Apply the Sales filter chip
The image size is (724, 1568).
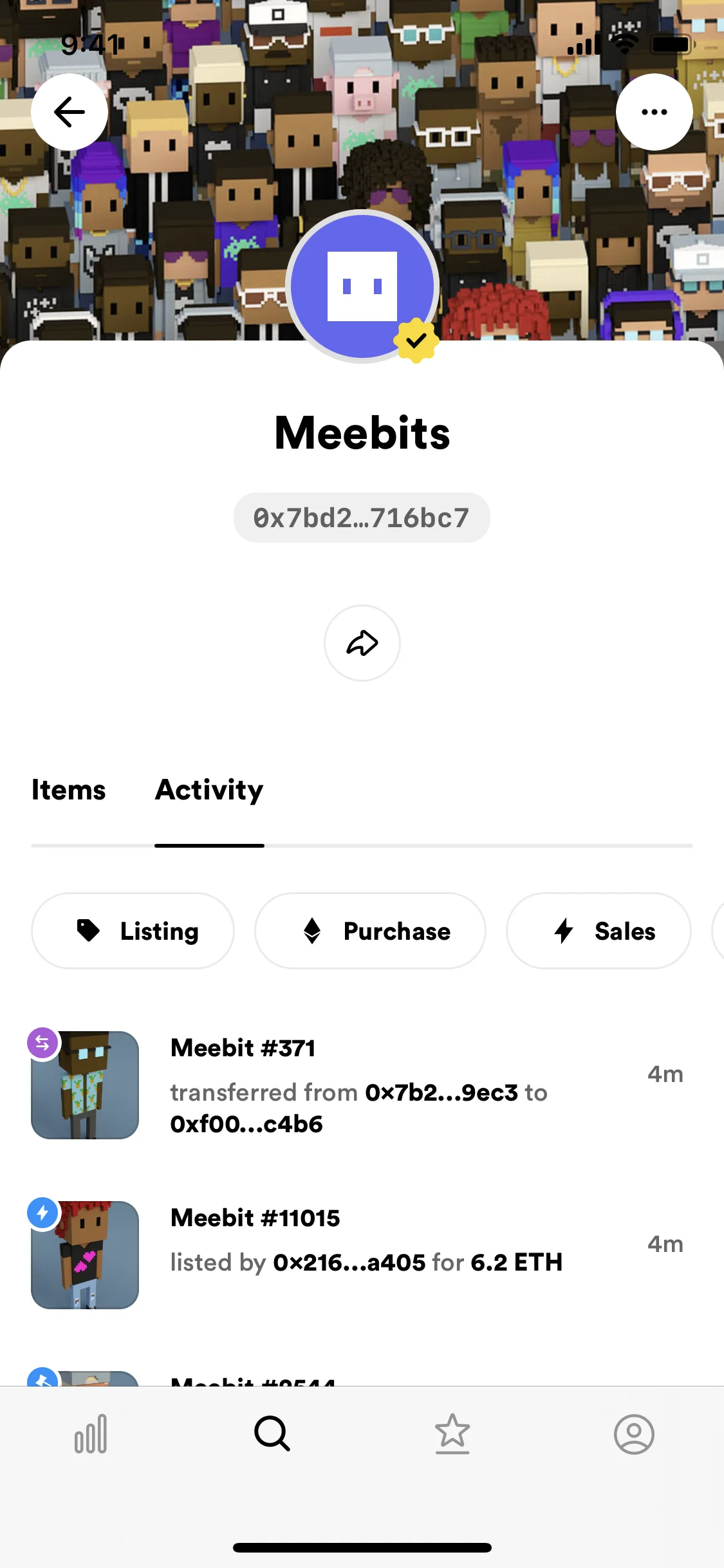click(599, 931)
